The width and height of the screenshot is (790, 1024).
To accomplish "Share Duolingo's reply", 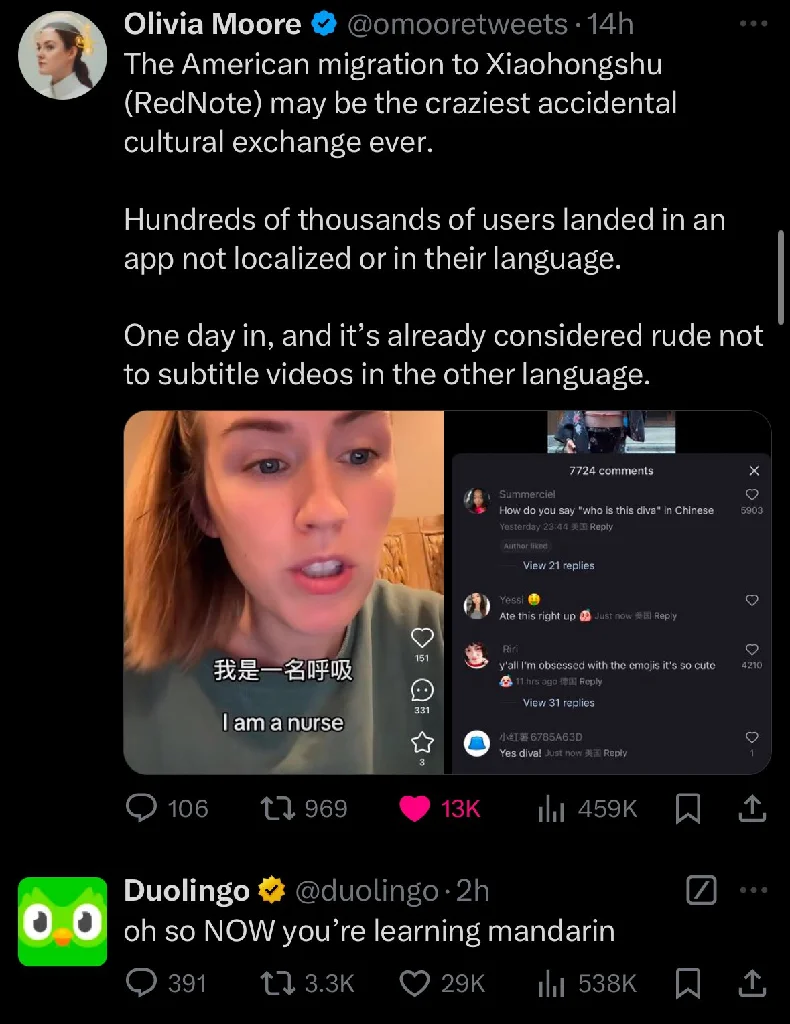I will 752,983.
